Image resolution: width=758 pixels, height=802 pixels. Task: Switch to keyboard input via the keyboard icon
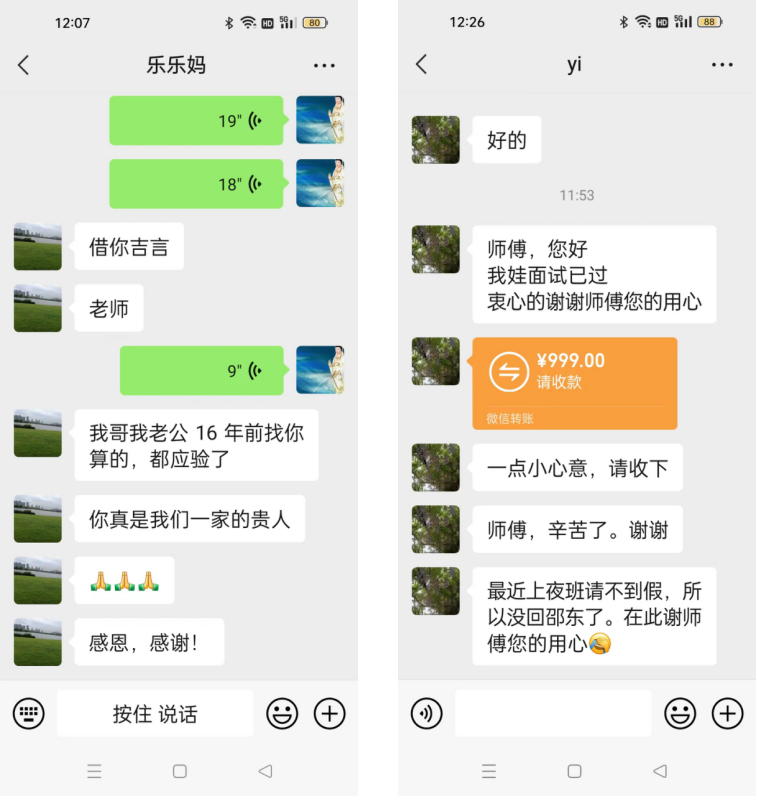pyautogui.click(x=28, y=713)
